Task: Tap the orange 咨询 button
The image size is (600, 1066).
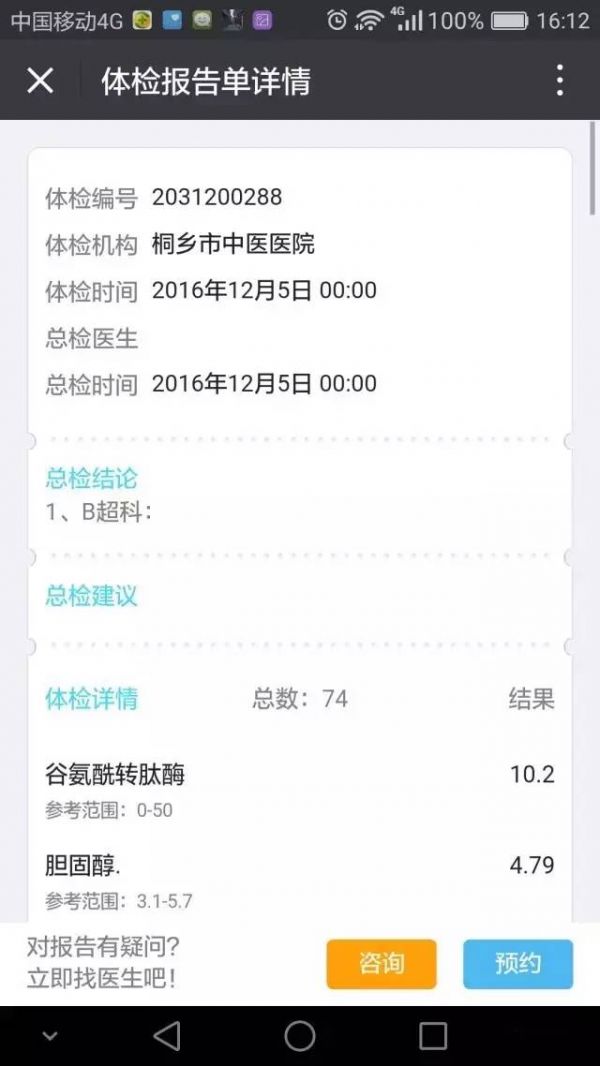Action: point(381,963)
